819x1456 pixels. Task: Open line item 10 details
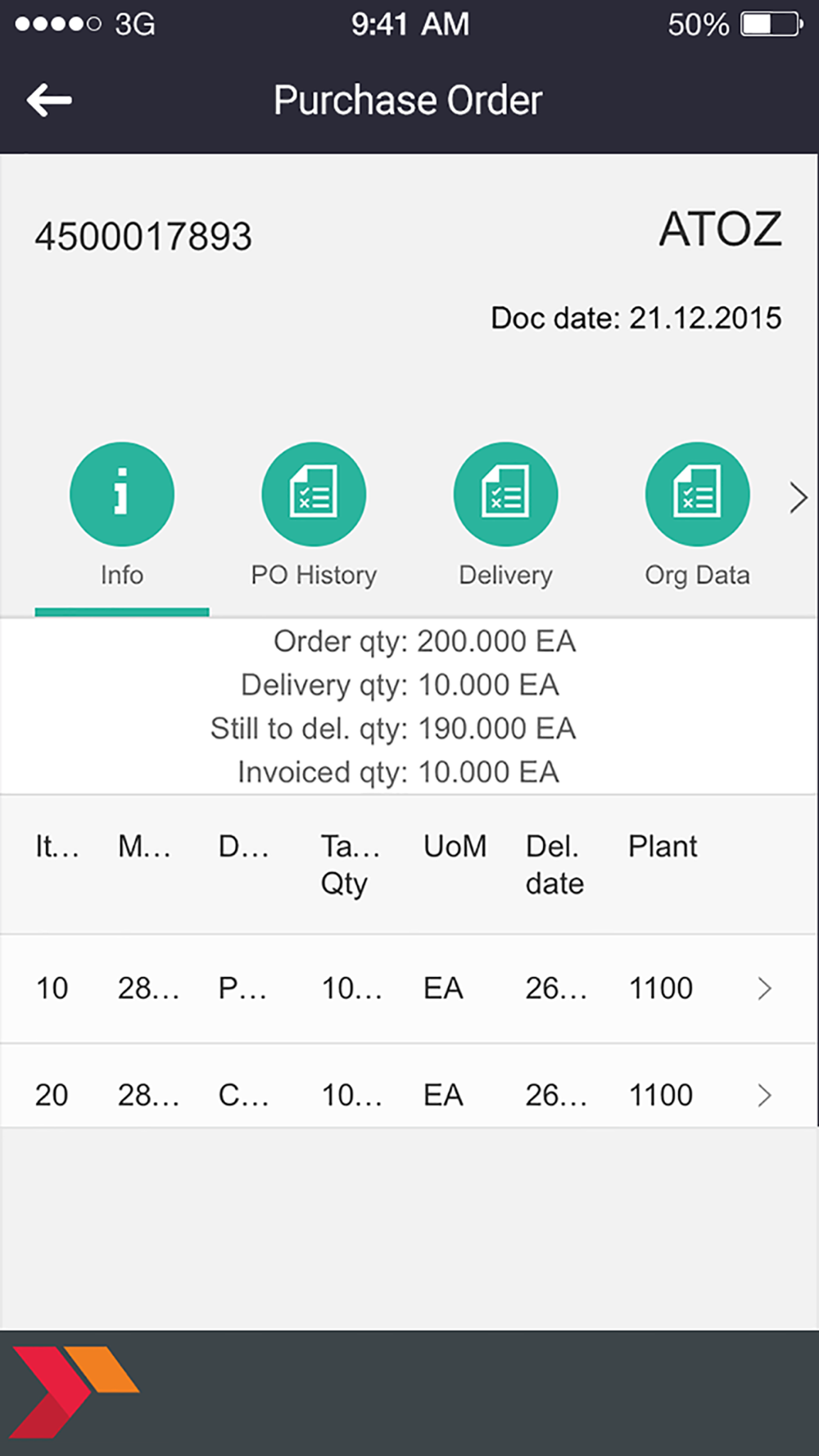[409, 988]
